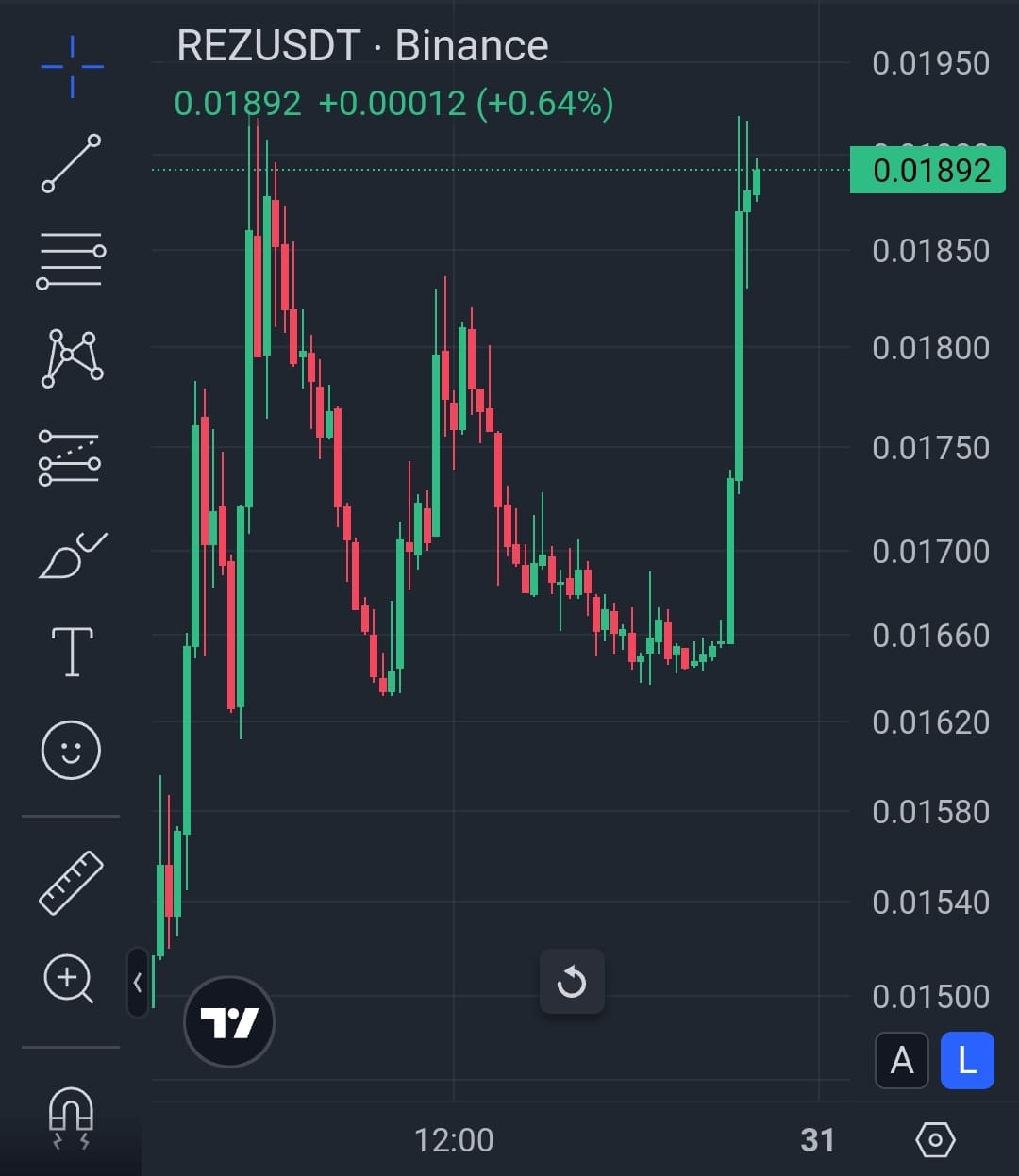Select the 12:00 time axis label
Viewport: 1019px width, 1176px height.
tap(456, 1139)
